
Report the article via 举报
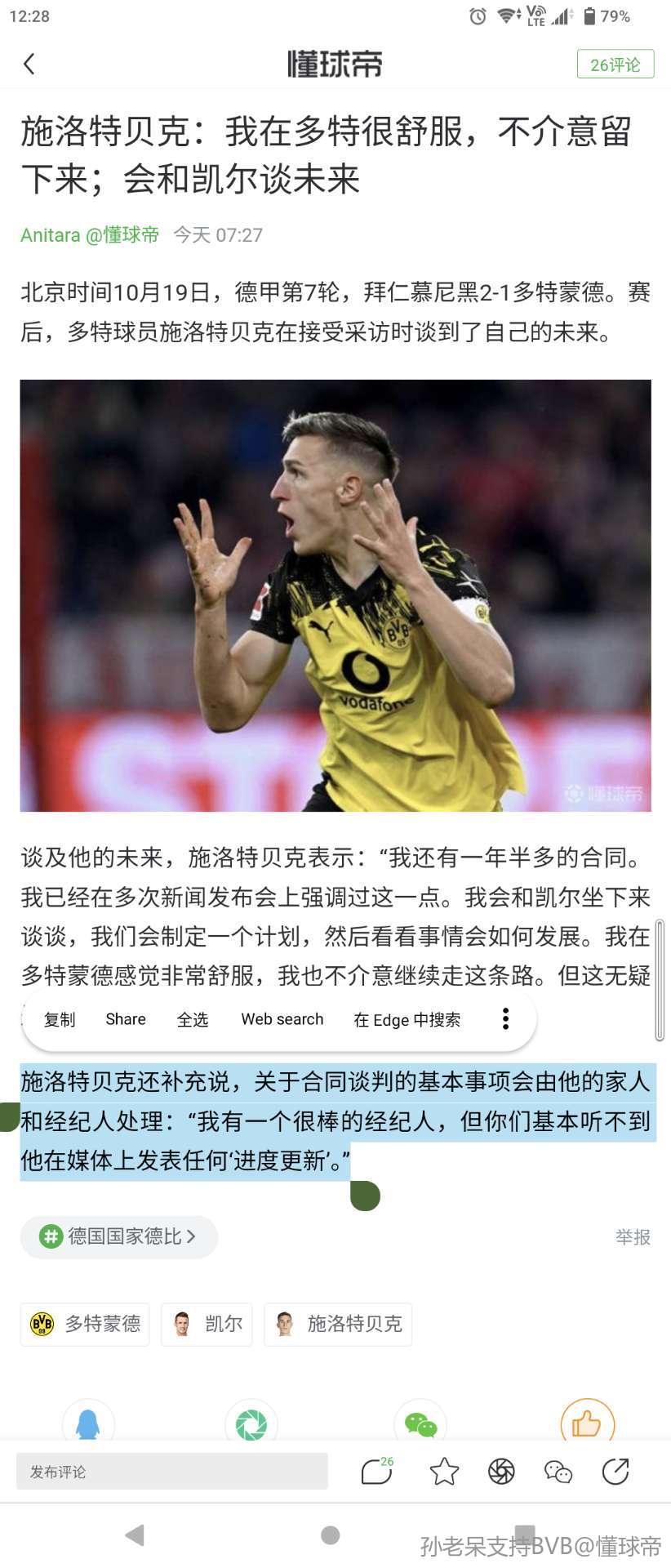pyautogui.click(x=633, y=1237)
